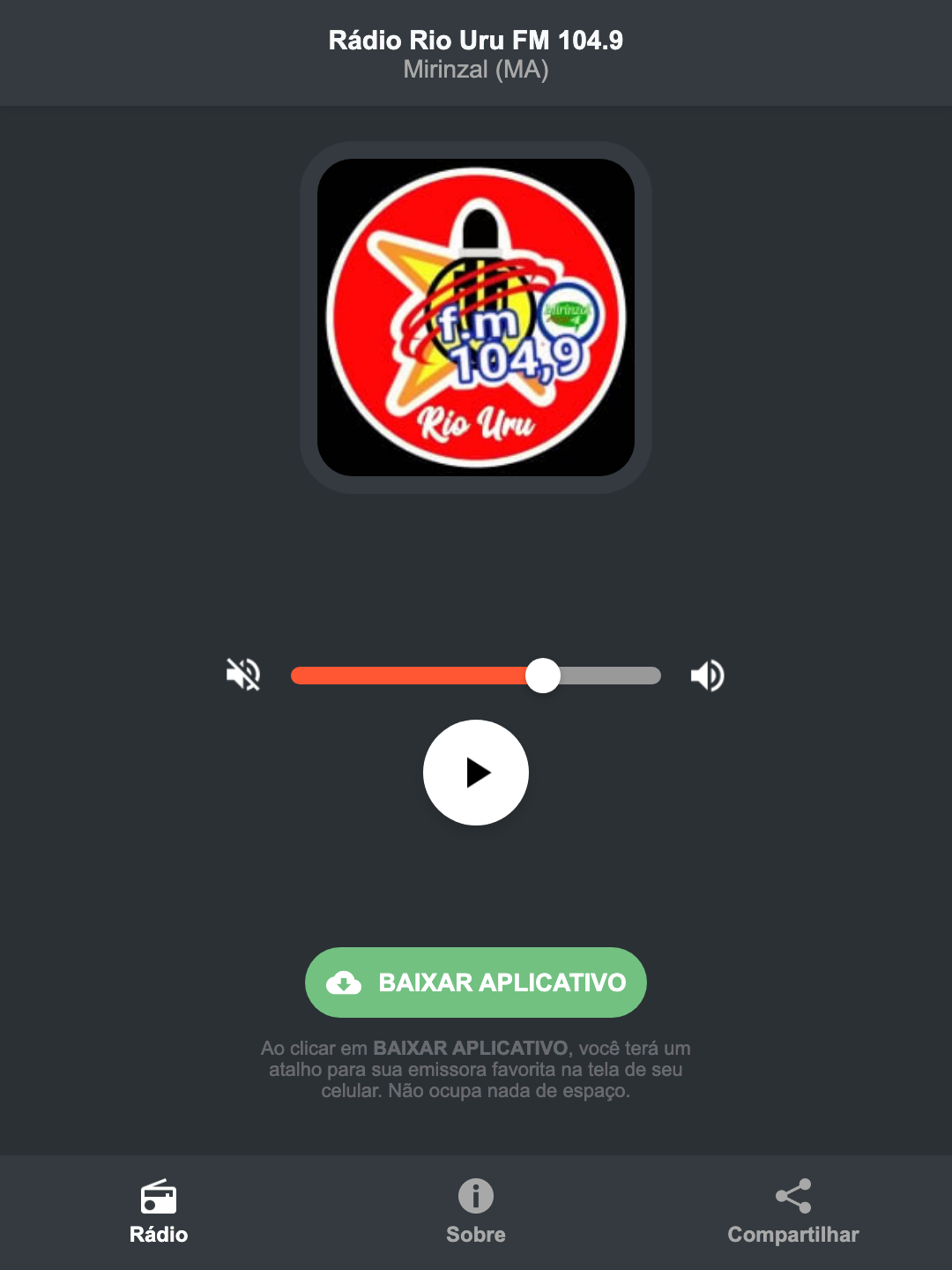This screenshot has width=952, height=1270.
Task: Click the BAIXAR APLICATIVO mention in description text
Action: (x=472, y=1049)
